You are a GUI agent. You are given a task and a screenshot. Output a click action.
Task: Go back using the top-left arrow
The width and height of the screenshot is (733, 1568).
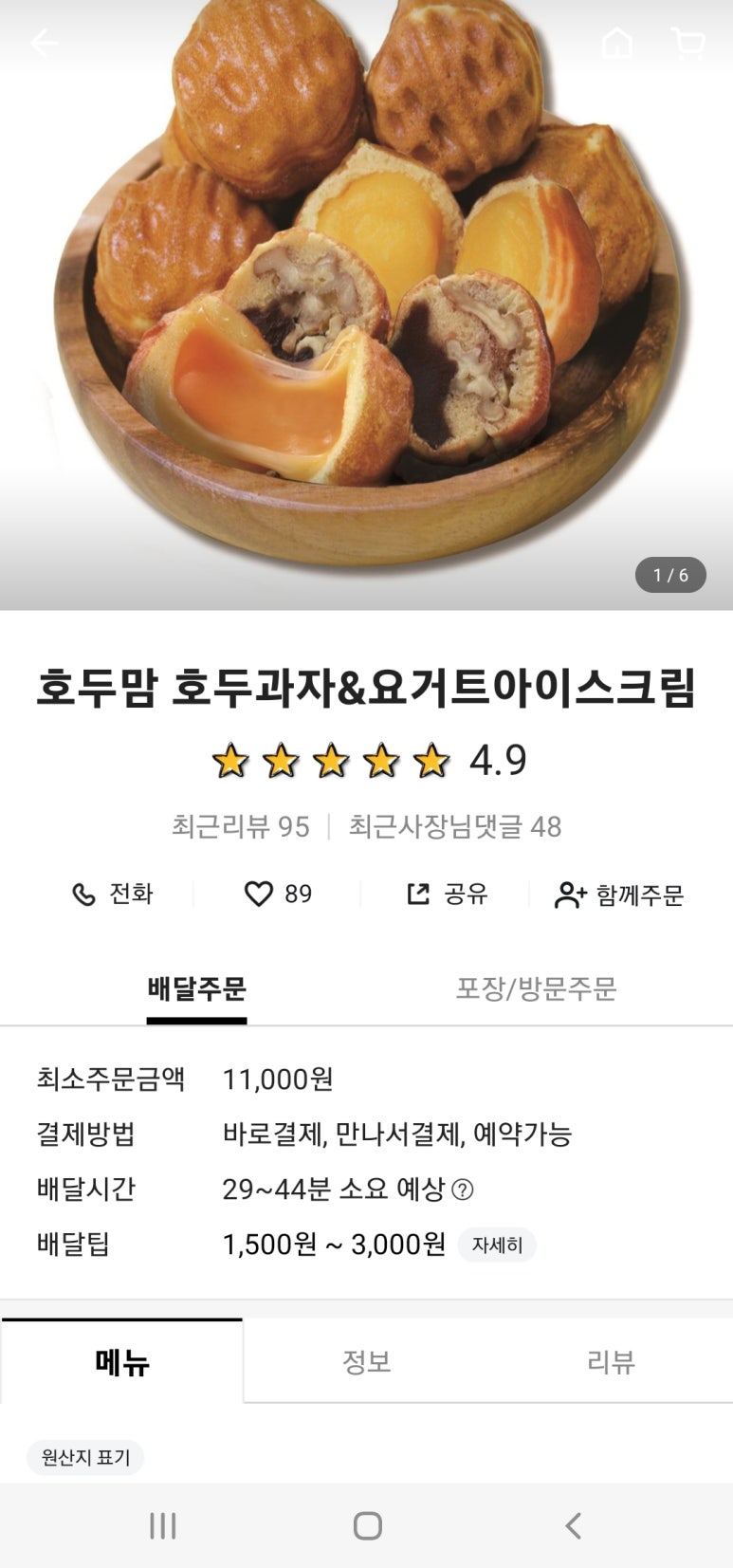click(x=44, y=43)
